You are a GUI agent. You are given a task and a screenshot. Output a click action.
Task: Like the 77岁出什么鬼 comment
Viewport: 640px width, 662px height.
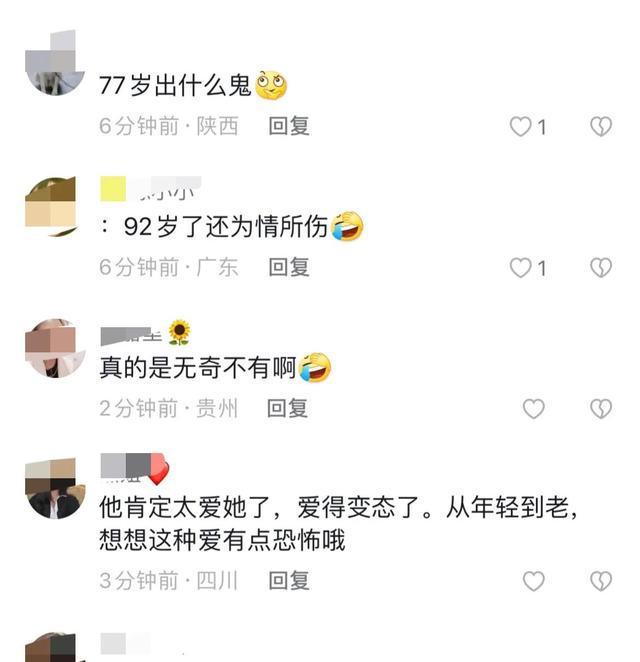[x=521, y=127]
